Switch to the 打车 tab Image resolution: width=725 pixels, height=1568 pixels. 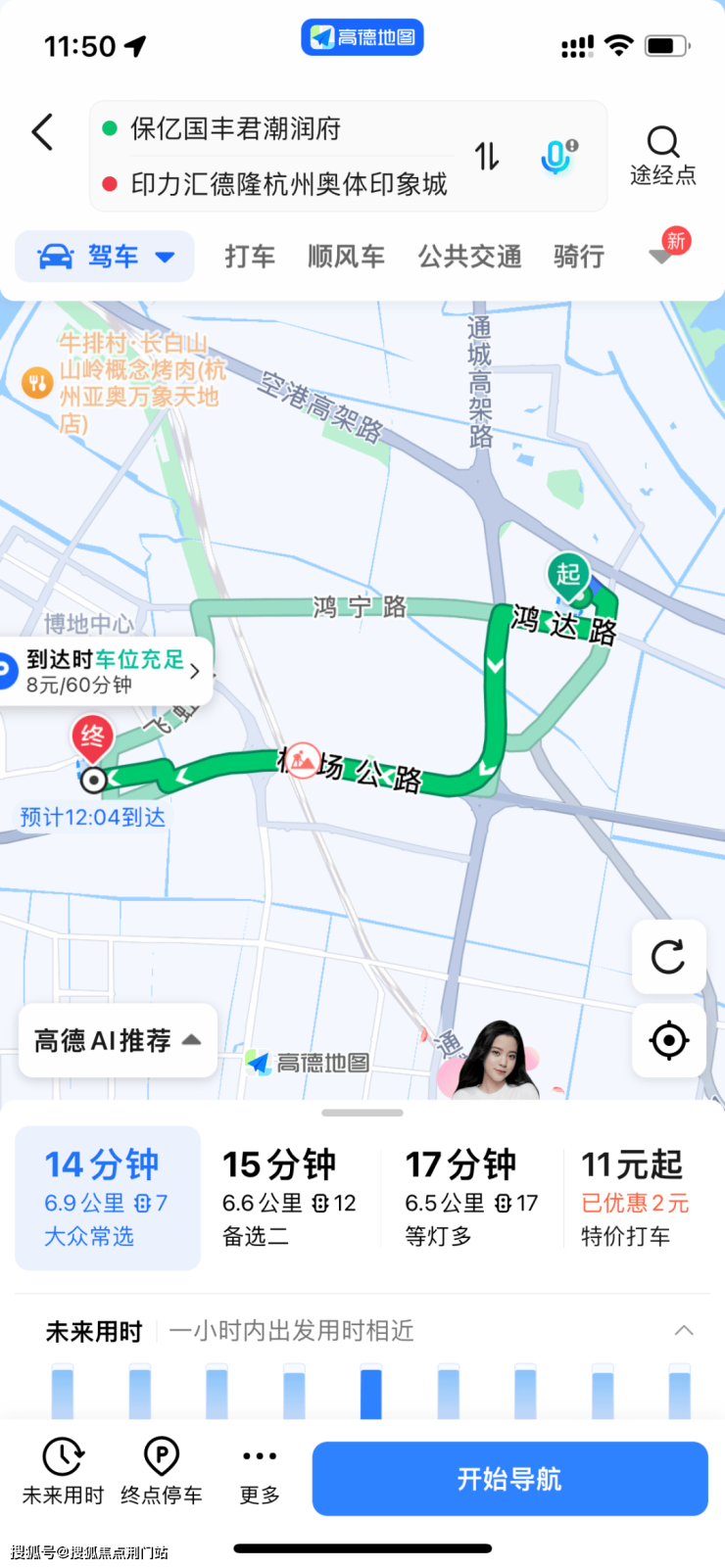click(250, 257)
